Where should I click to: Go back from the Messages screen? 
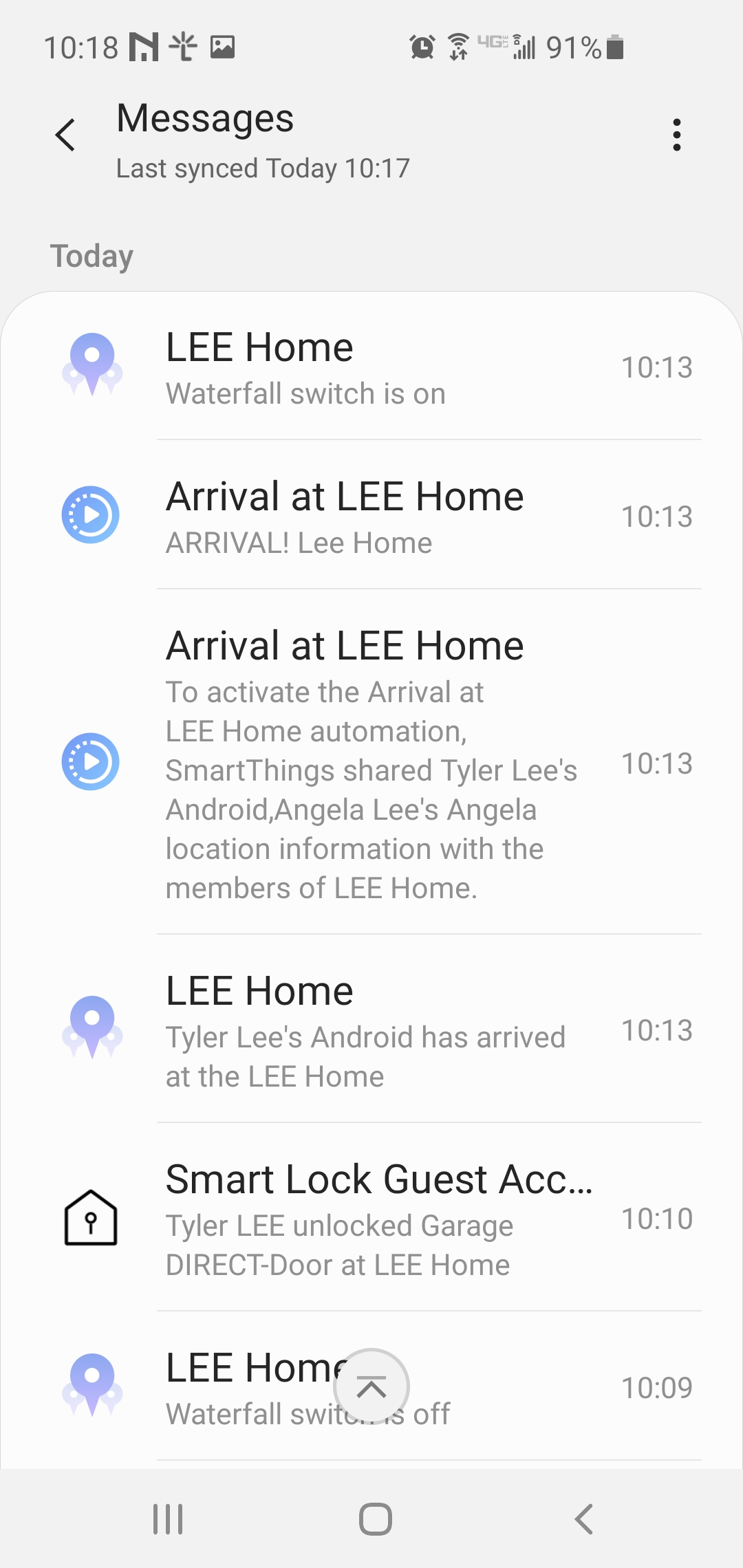click(x=65, y=135)
